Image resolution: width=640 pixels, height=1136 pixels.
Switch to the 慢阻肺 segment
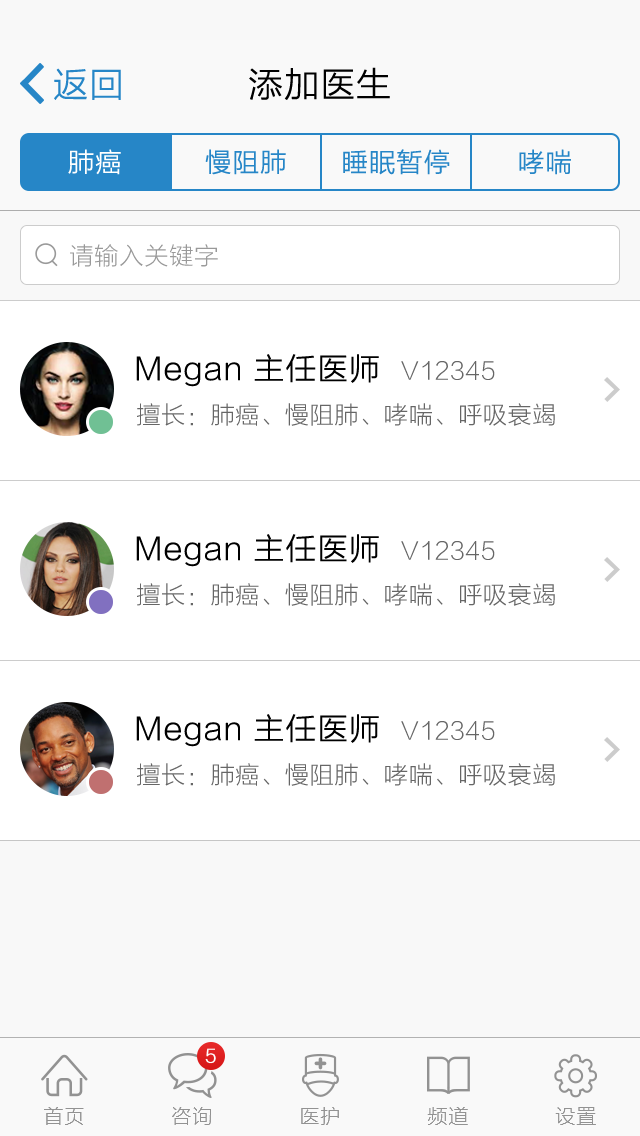pyautogui.click(x=246, y=161)
